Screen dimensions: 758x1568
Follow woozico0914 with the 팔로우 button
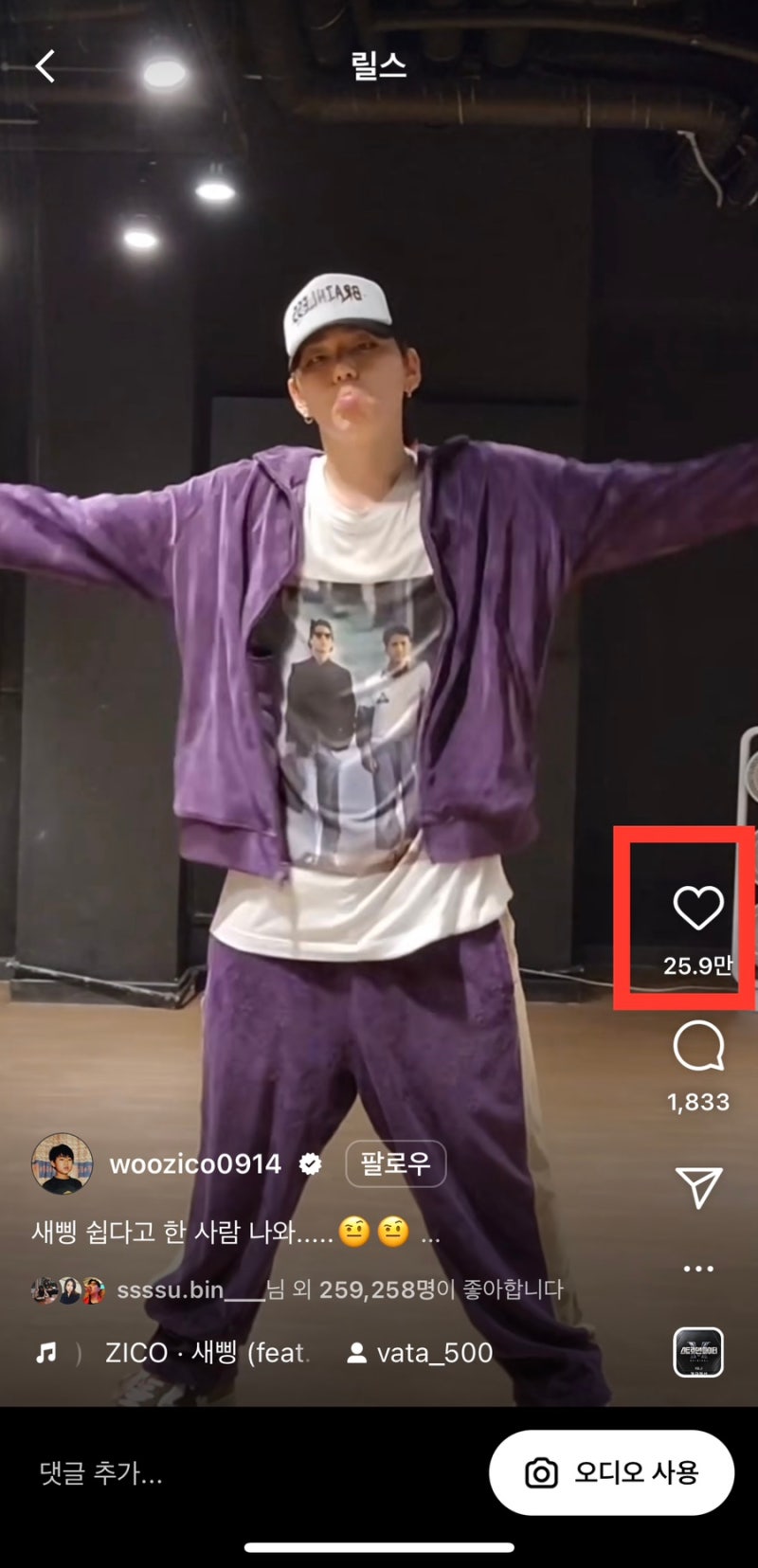click(x=395, y=1163)
